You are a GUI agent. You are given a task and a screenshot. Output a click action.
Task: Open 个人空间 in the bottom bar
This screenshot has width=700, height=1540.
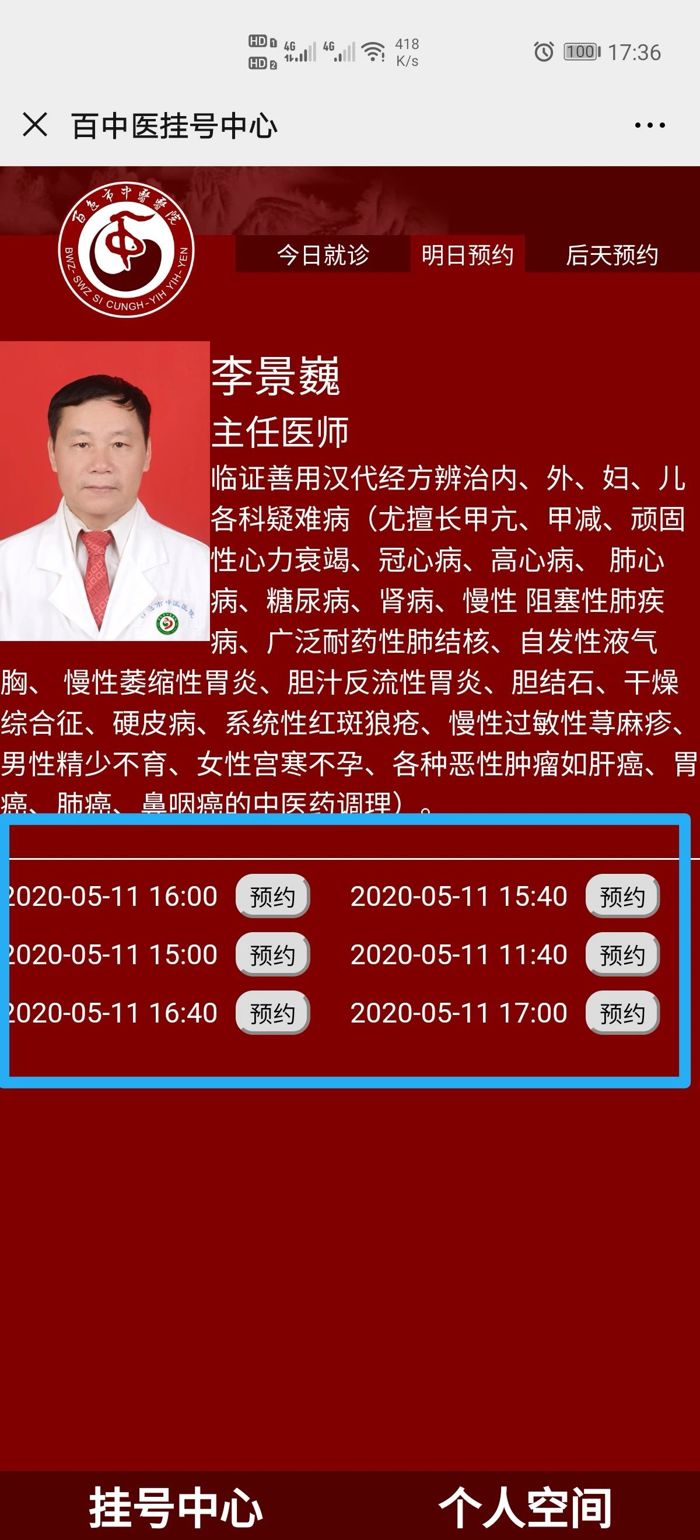525,1507
